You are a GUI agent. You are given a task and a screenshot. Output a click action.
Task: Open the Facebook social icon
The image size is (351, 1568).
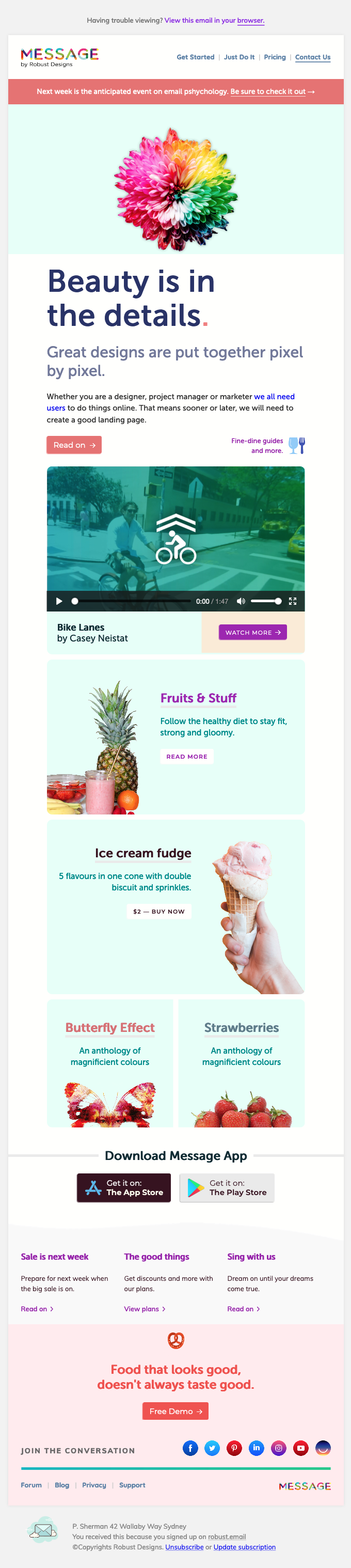click(x=190, y=1448)
